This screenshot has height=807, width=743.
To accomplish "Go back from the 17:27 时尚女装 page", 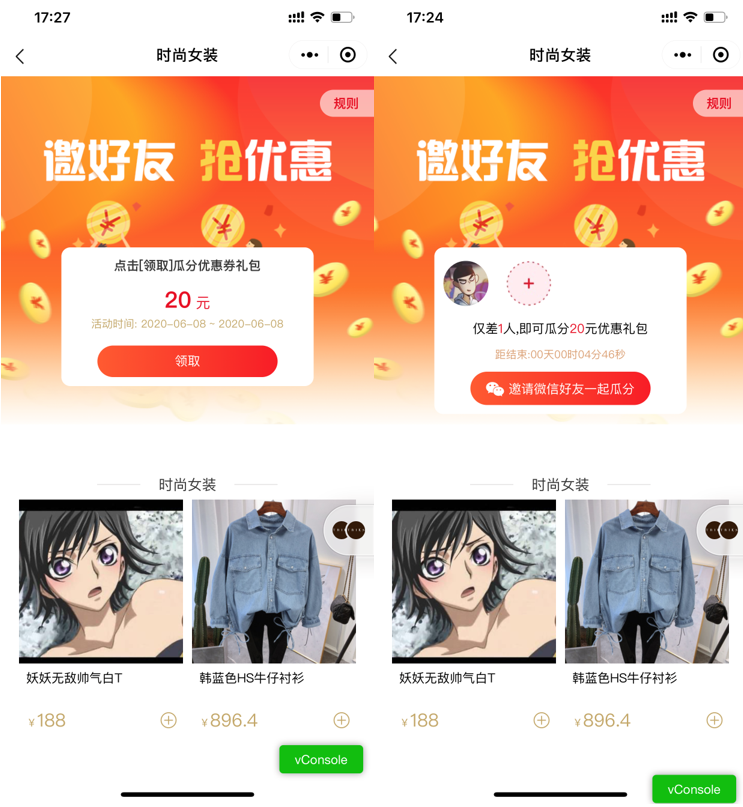I will click(x=20, y=56).
